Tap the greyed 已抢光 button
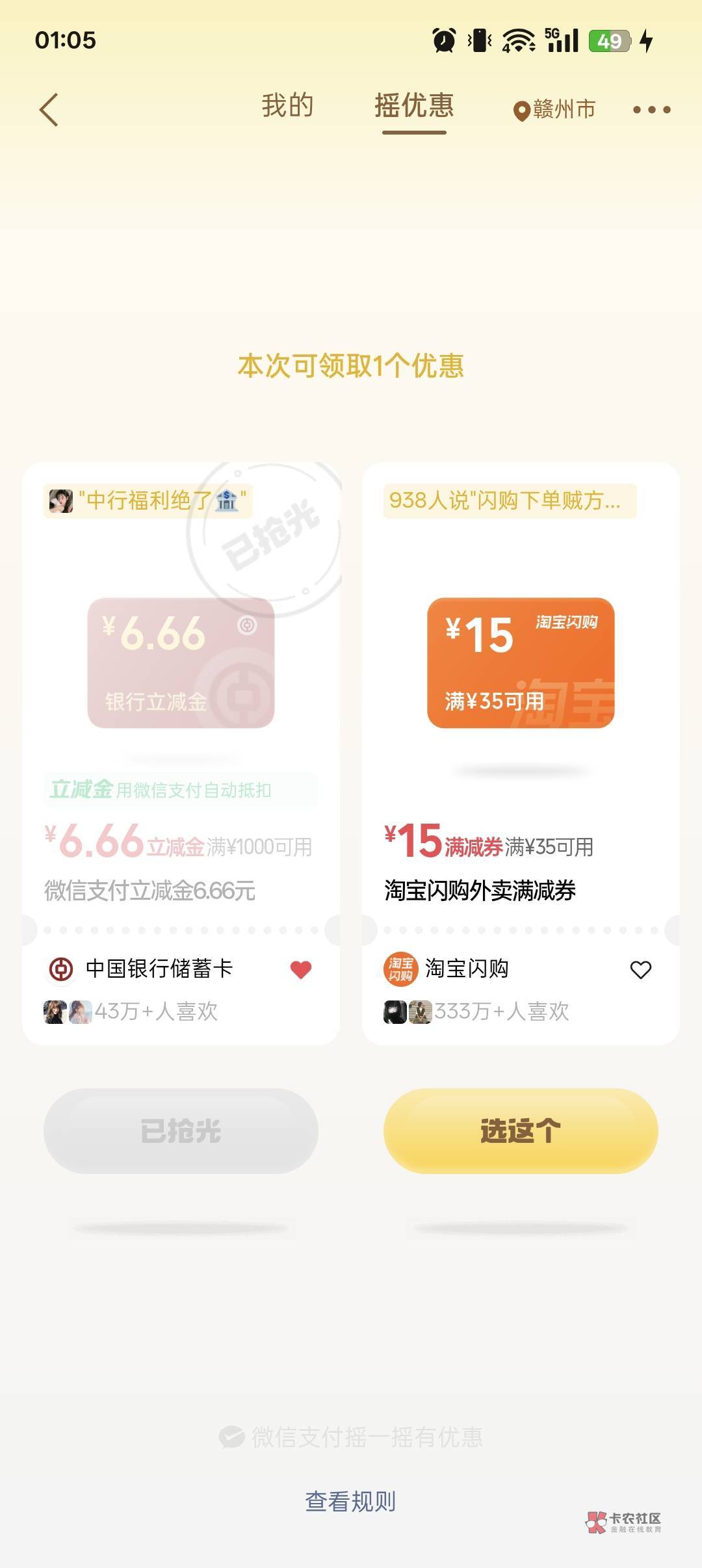 181,1130
